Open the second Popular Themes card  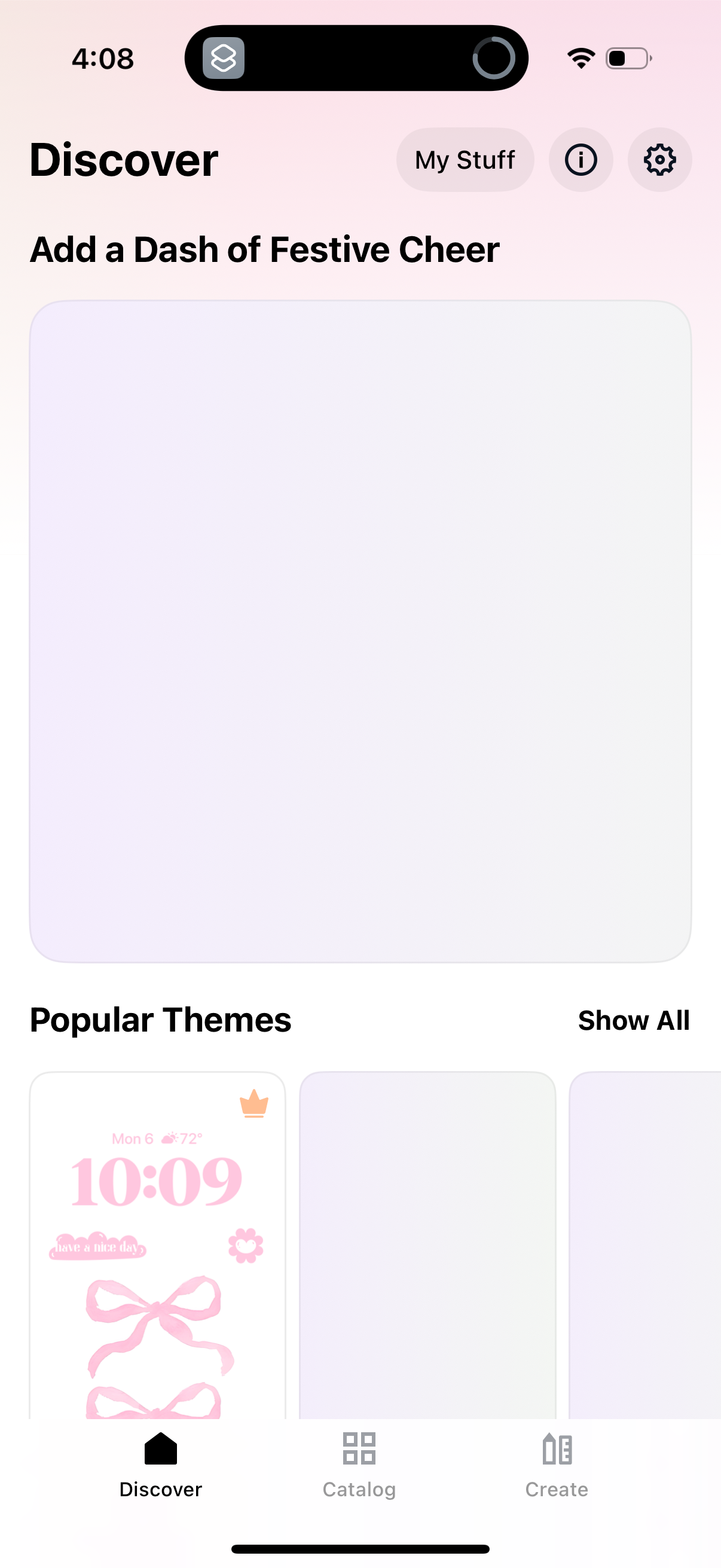tap(431, 1248)
